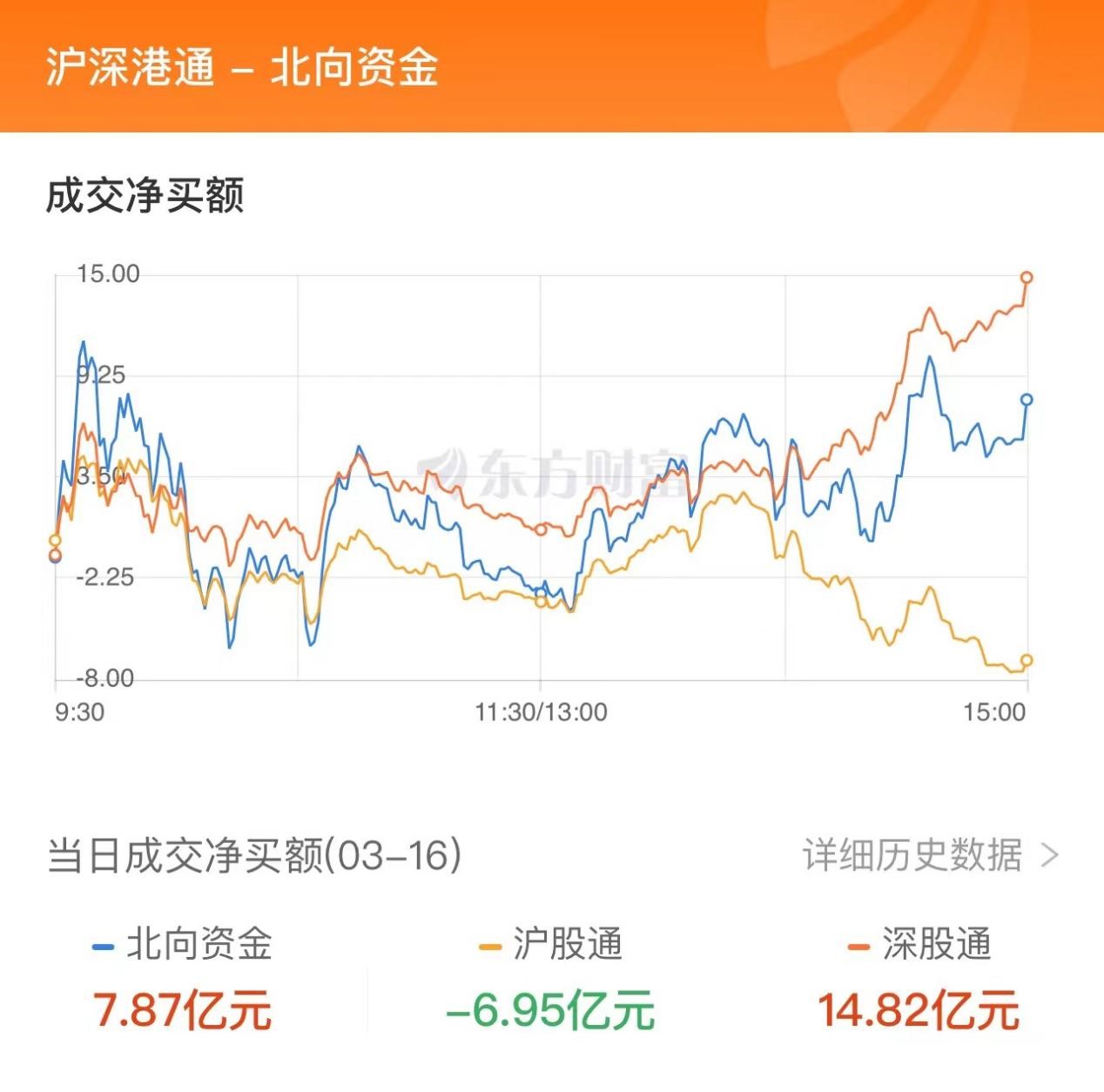
Task: Open the 详细历史数据 link
Action: [928, 855]
